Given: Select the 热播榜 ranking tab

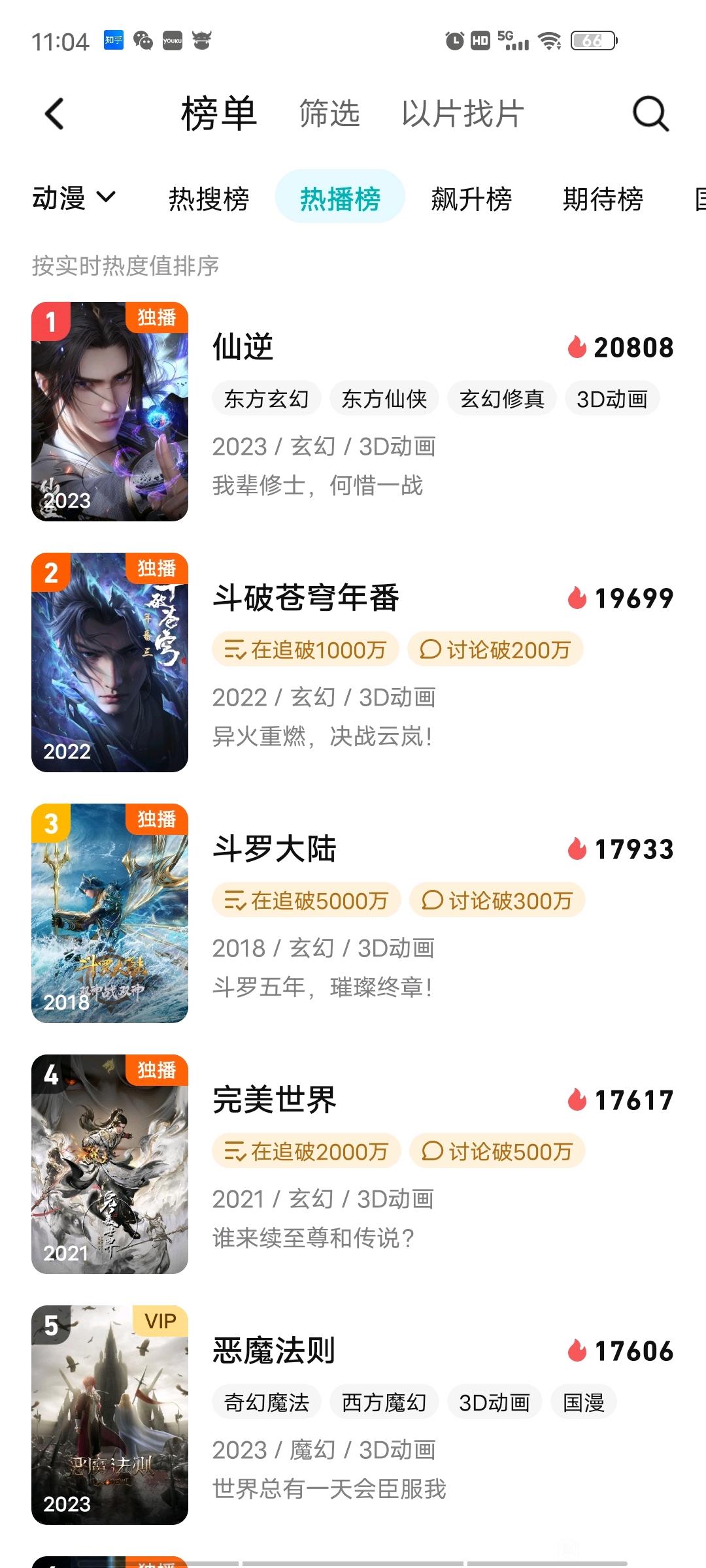Looking at the screenshot, I should point(340,198).
